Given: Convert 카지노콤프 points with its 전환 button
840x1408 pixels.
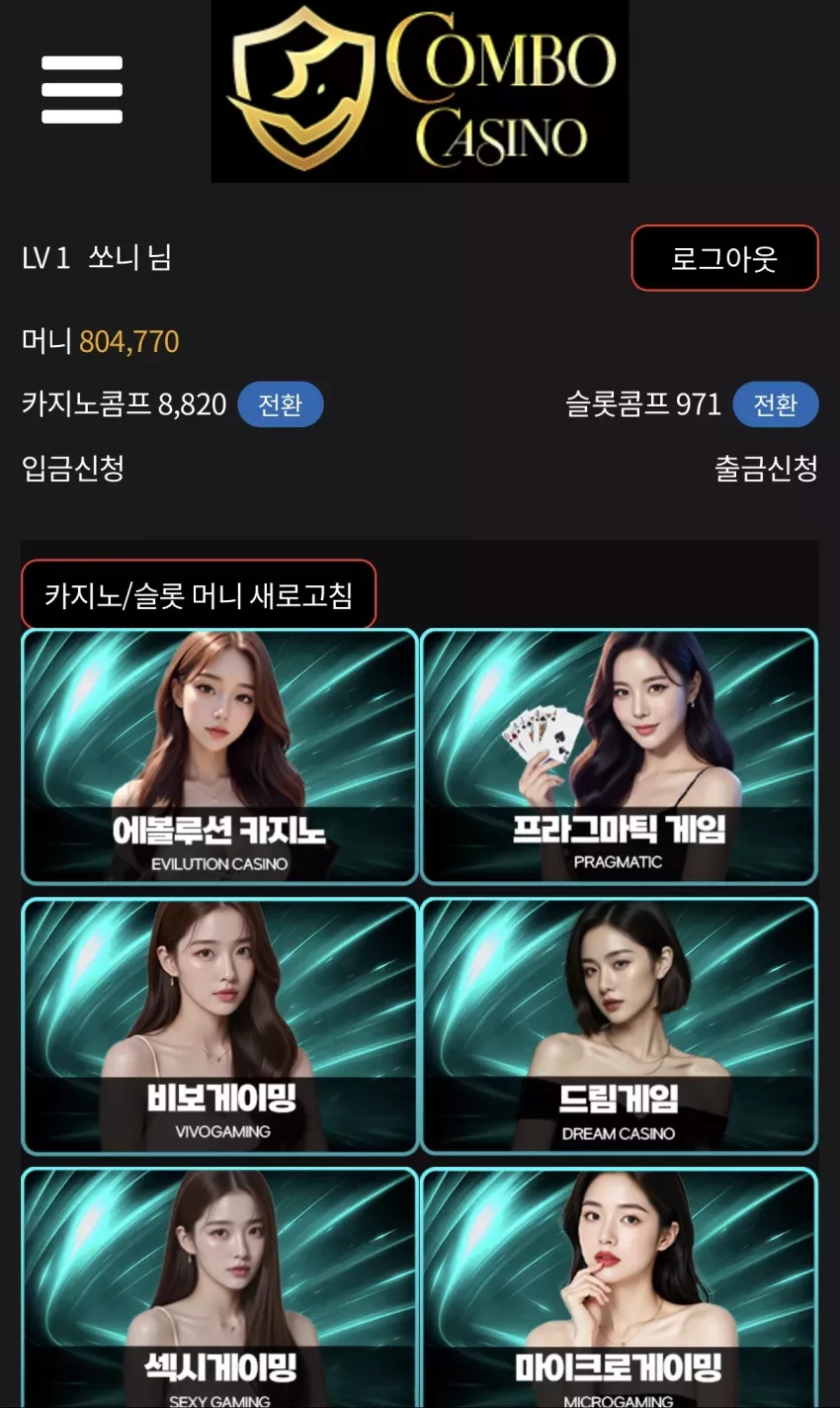Looking at the screenshot, I should pos(281,404).
